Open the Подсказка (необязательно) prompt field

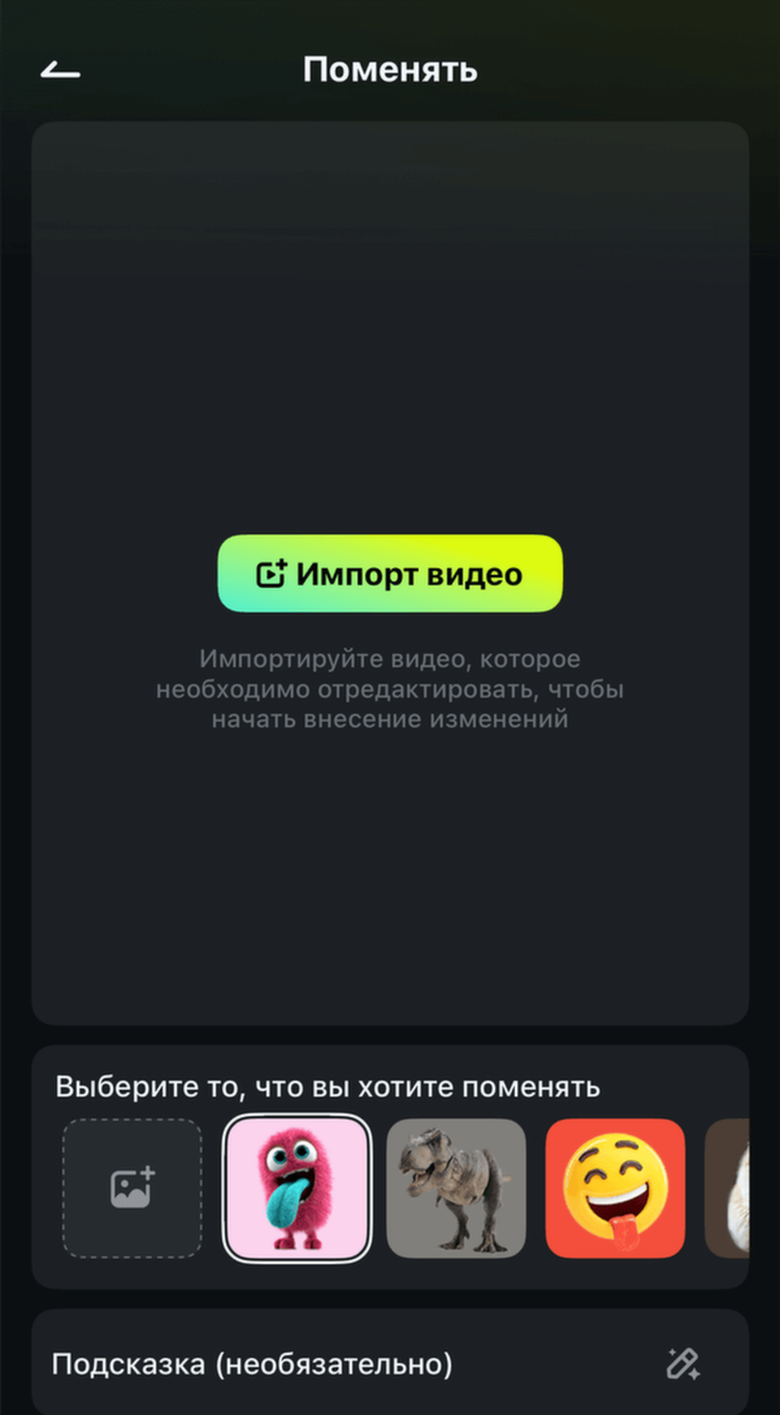(x=300, y=1363)
